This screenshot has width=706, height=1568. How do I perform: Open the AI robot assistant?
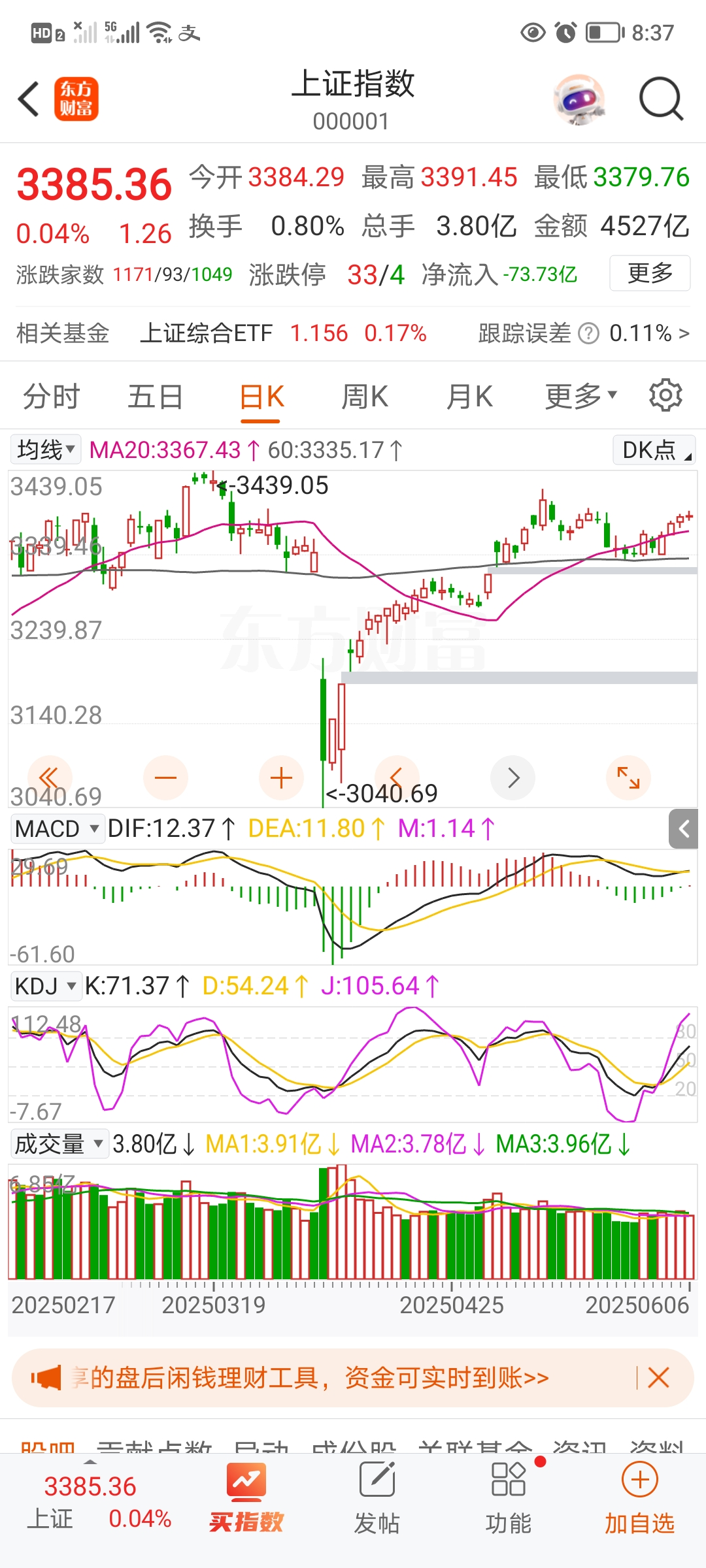(579, 99)
